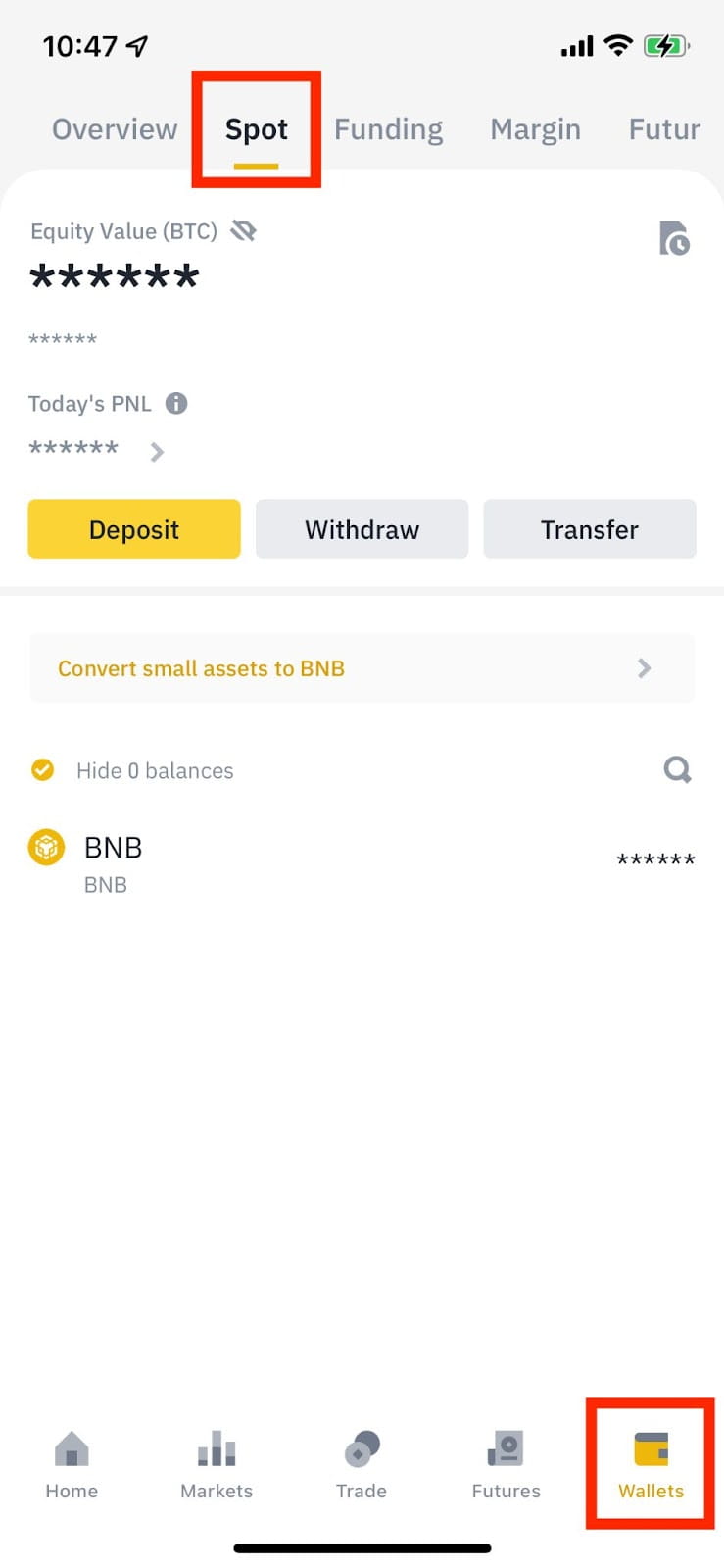Screen dimensions: 724x1568
Task: Select the Spot tab
Action: tap(257, 129)
